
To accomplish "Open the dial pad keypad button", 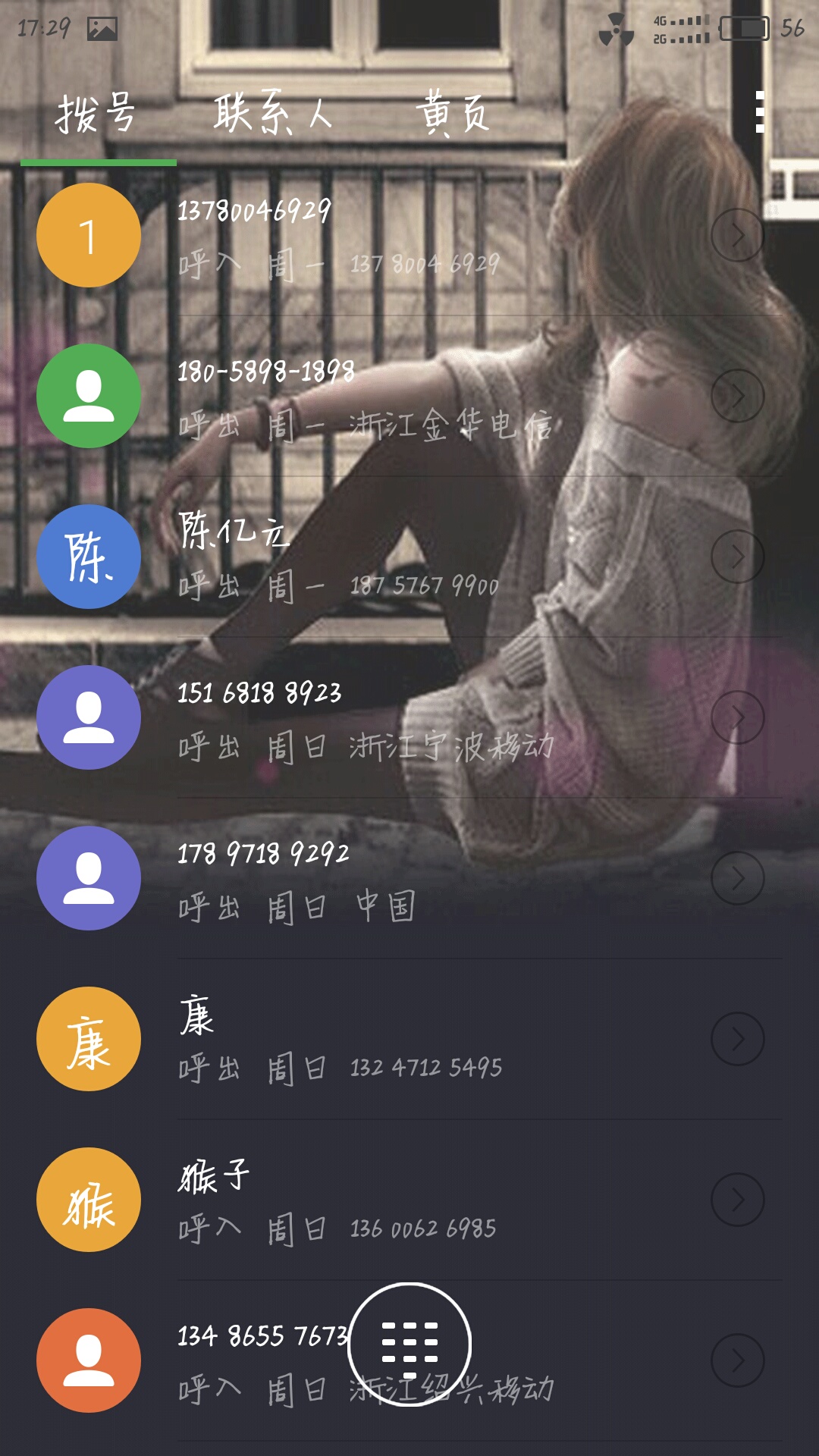I will 409,1345.
